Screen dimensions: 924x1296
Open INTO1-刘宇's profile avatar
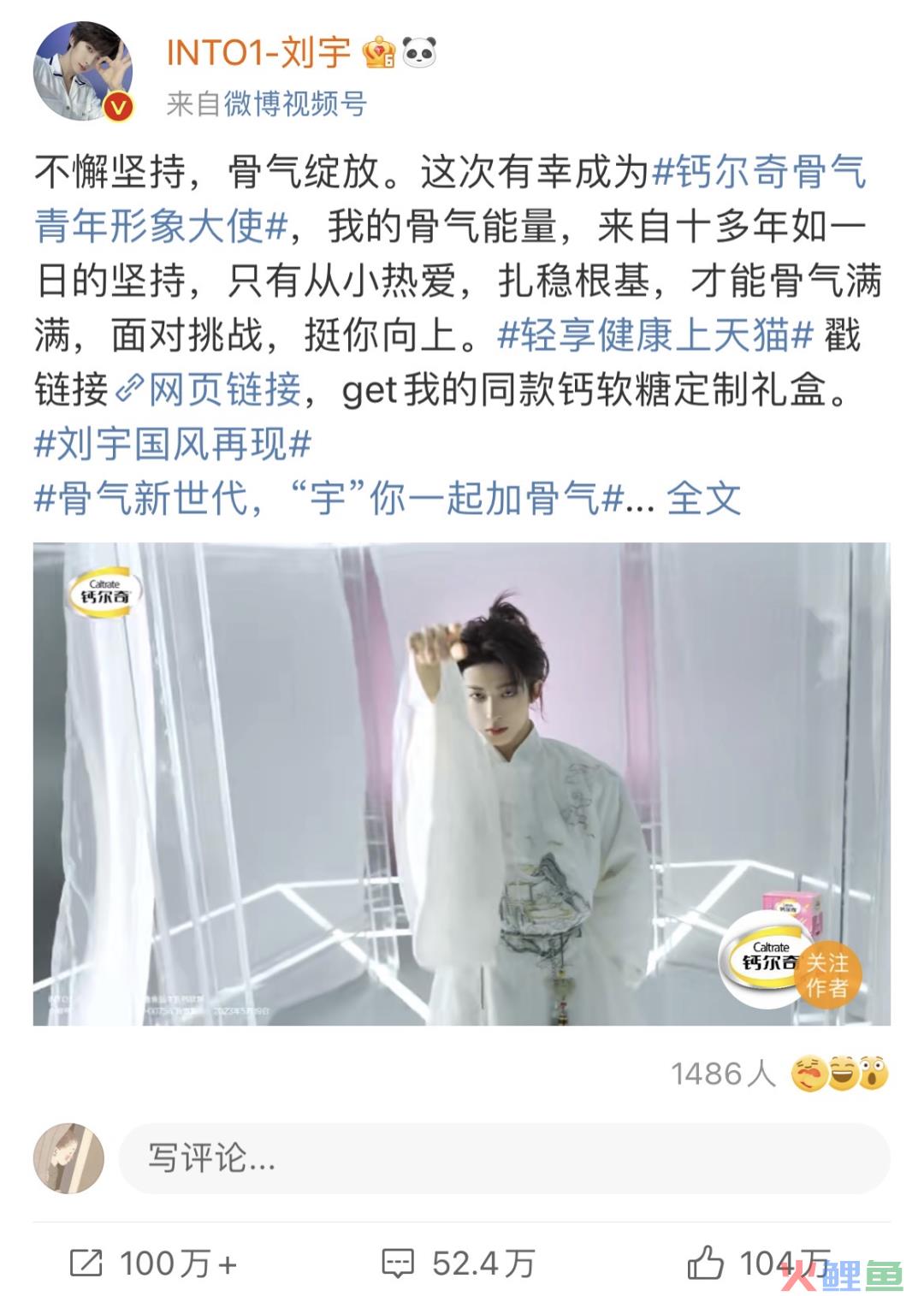(x=83, y=72)
